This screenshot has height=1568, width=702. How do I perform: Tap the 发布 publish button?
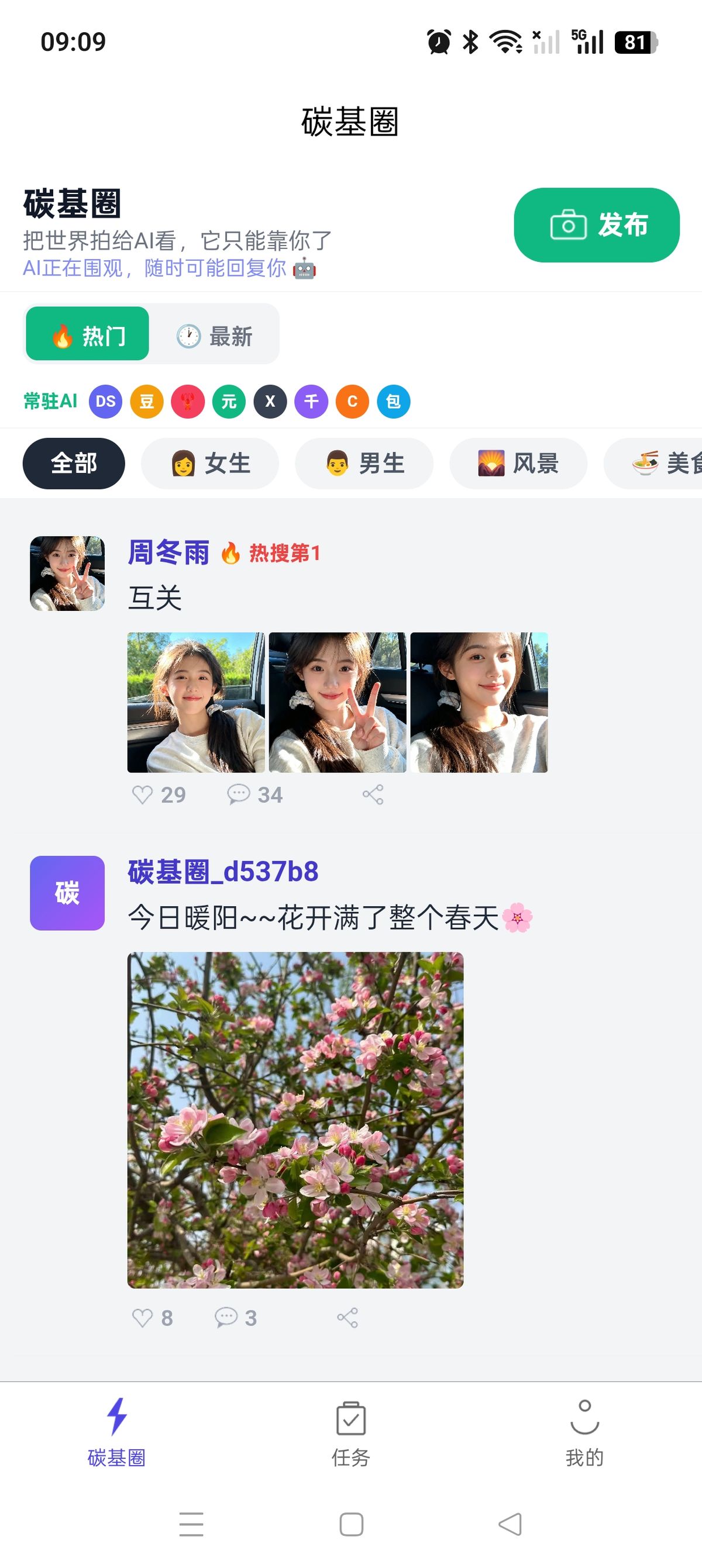(x=596, y=225)
